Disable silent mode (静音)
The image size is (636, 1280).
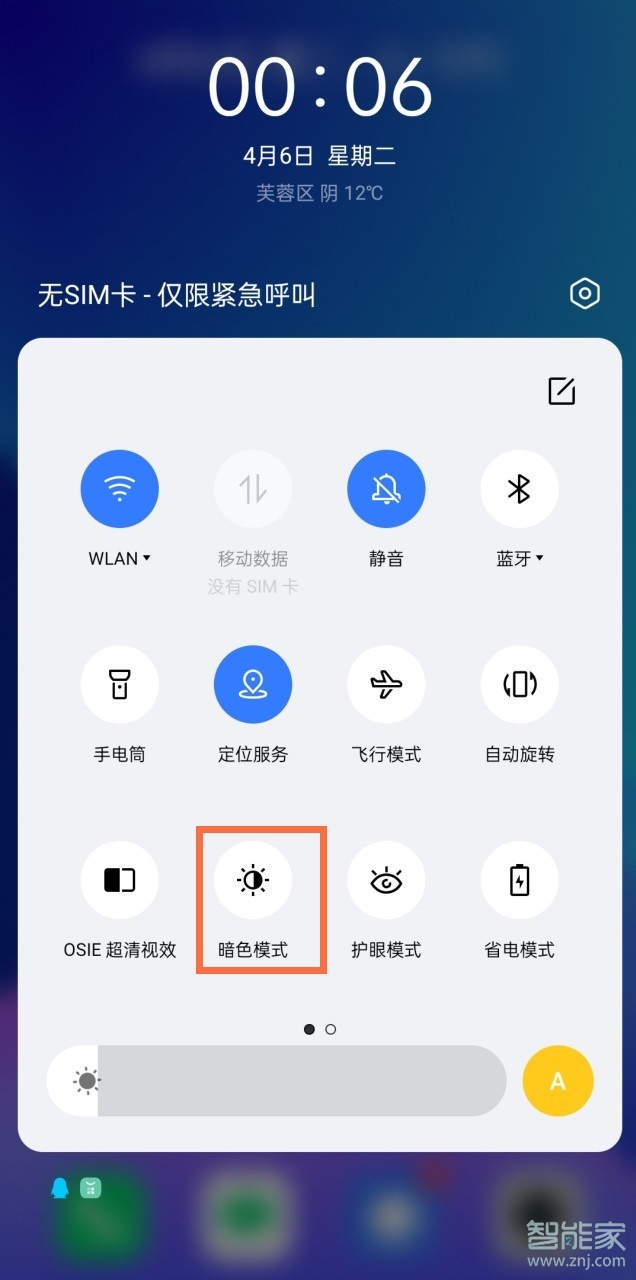tap(386, 489)
